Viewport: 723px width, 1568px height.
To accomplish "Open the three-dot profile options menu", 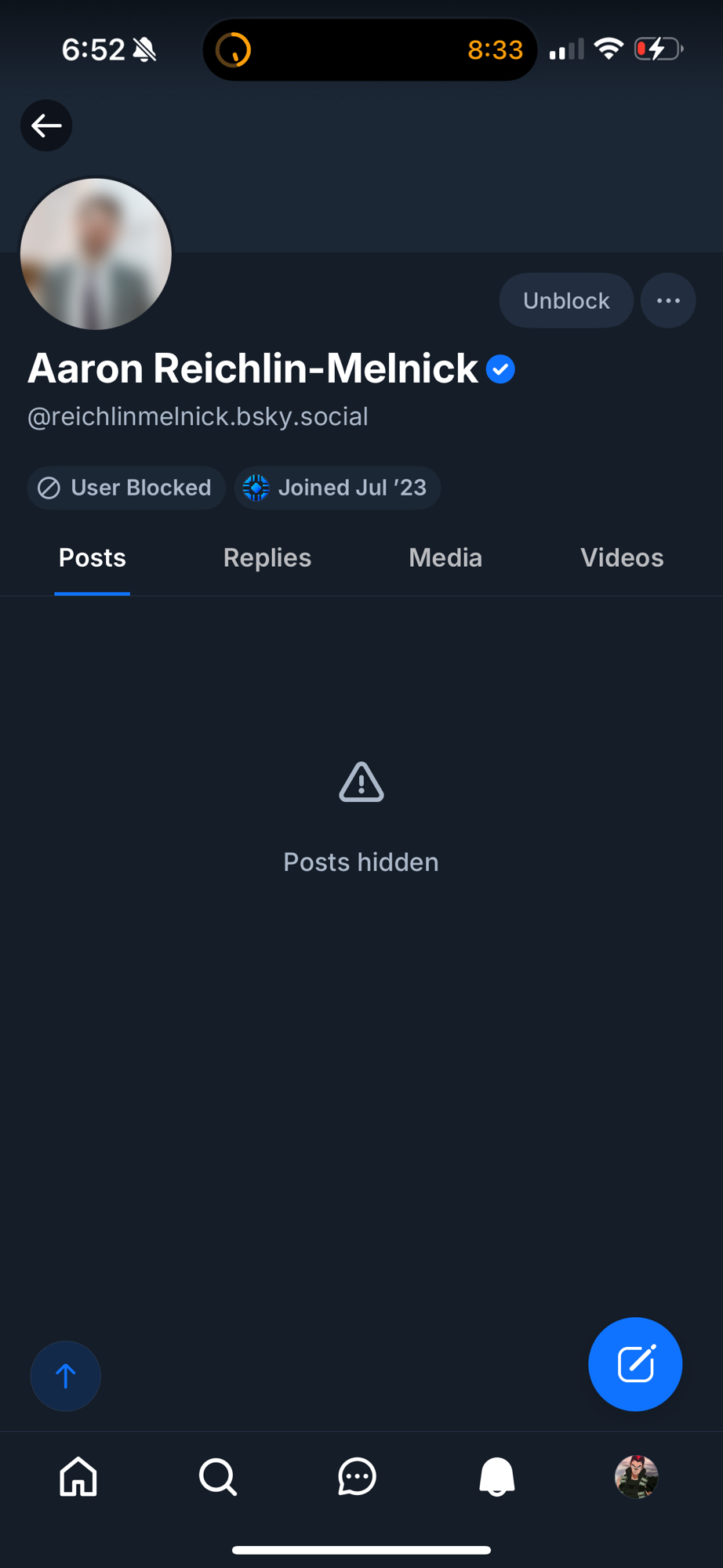I will coord(668,300).
